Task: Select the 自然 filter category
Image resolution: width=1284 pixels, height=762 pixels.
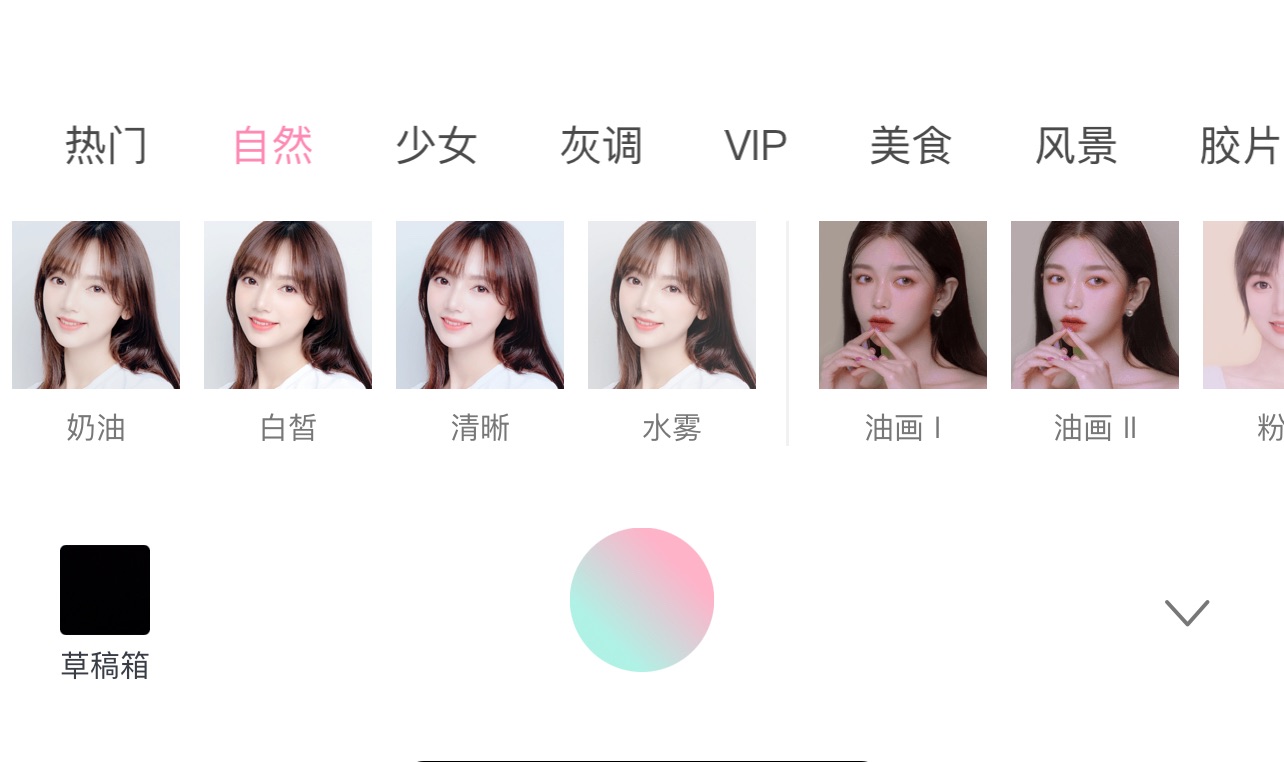Action: tap(272, 146)
